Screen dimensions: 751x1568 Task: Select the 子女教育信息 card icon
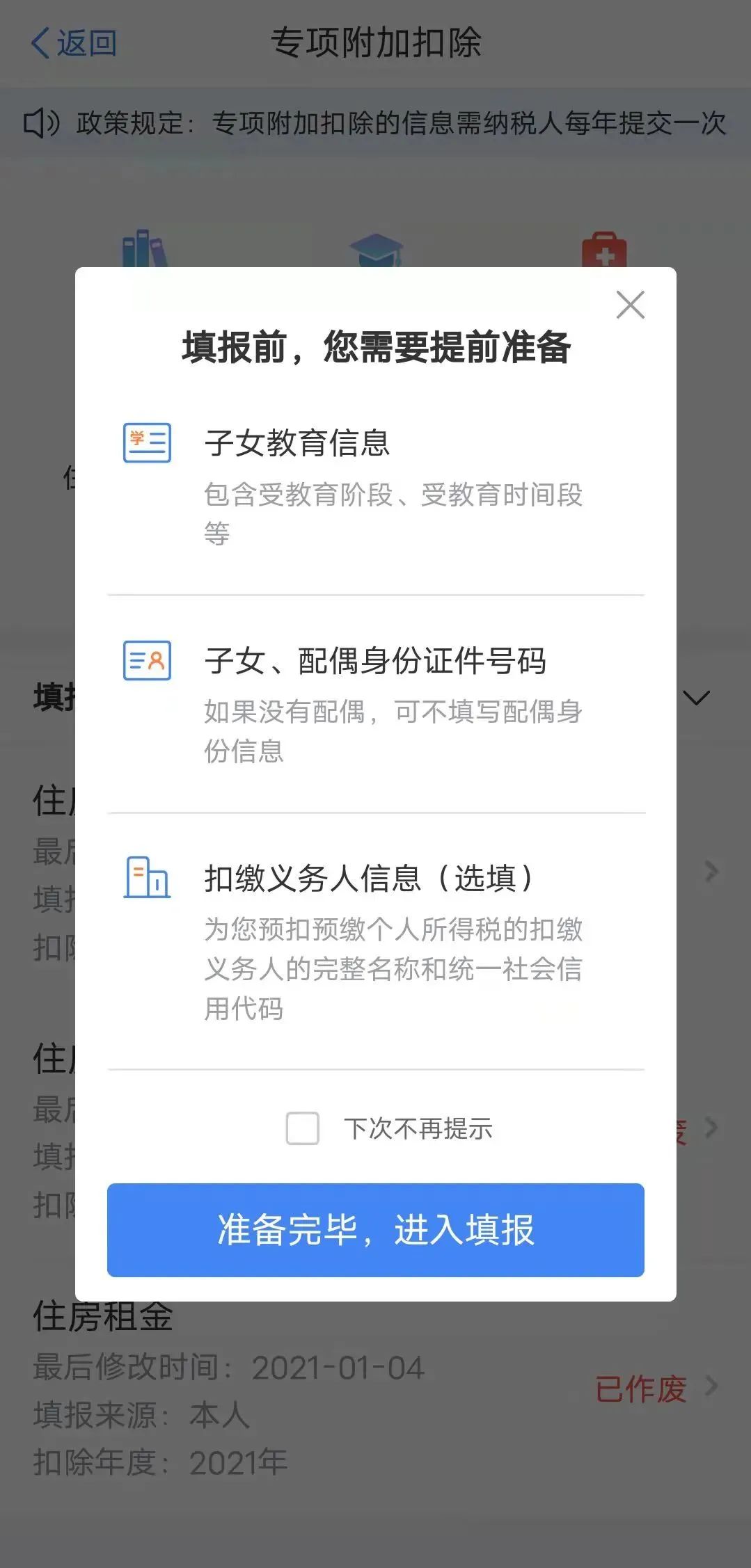[146, 442]
